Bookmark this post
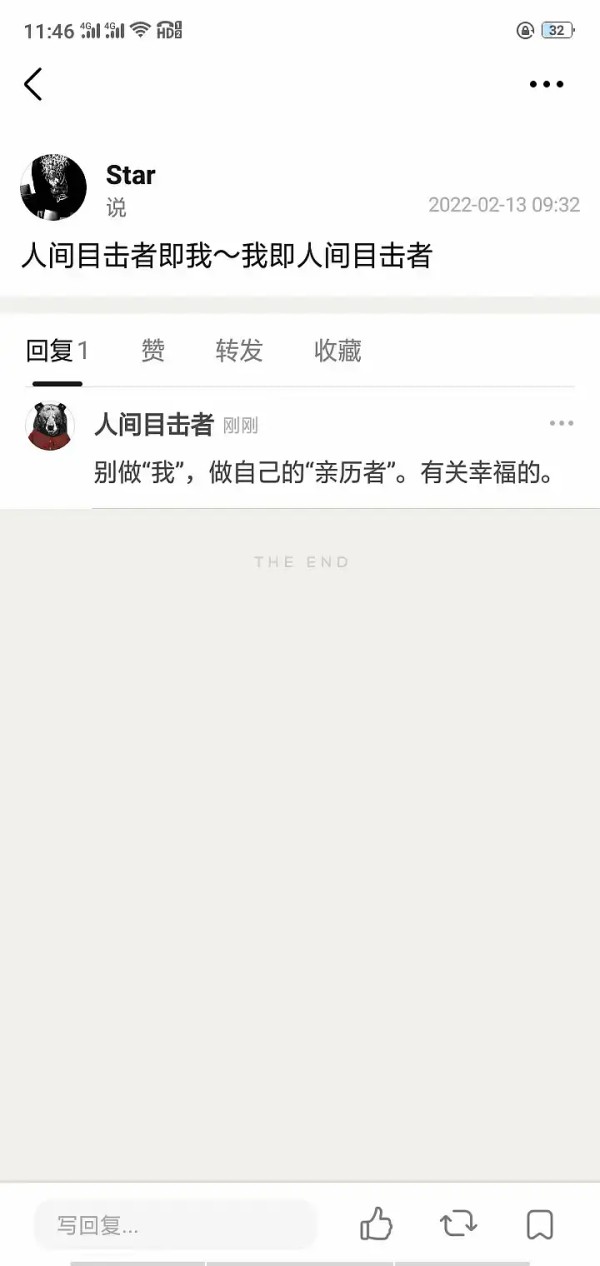This screenshot has height=1266, width=600. point(540,1224)
